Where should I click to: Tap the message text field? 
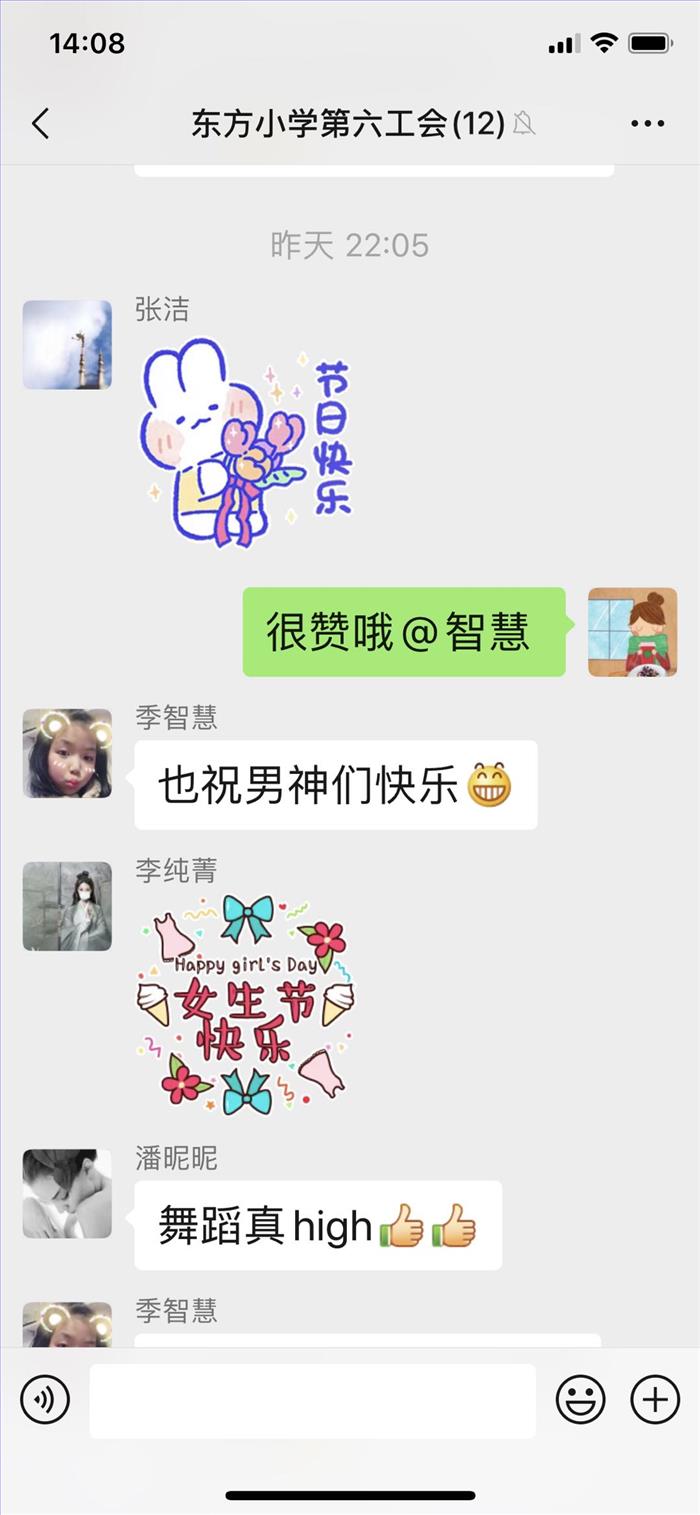pos(312,1400)
